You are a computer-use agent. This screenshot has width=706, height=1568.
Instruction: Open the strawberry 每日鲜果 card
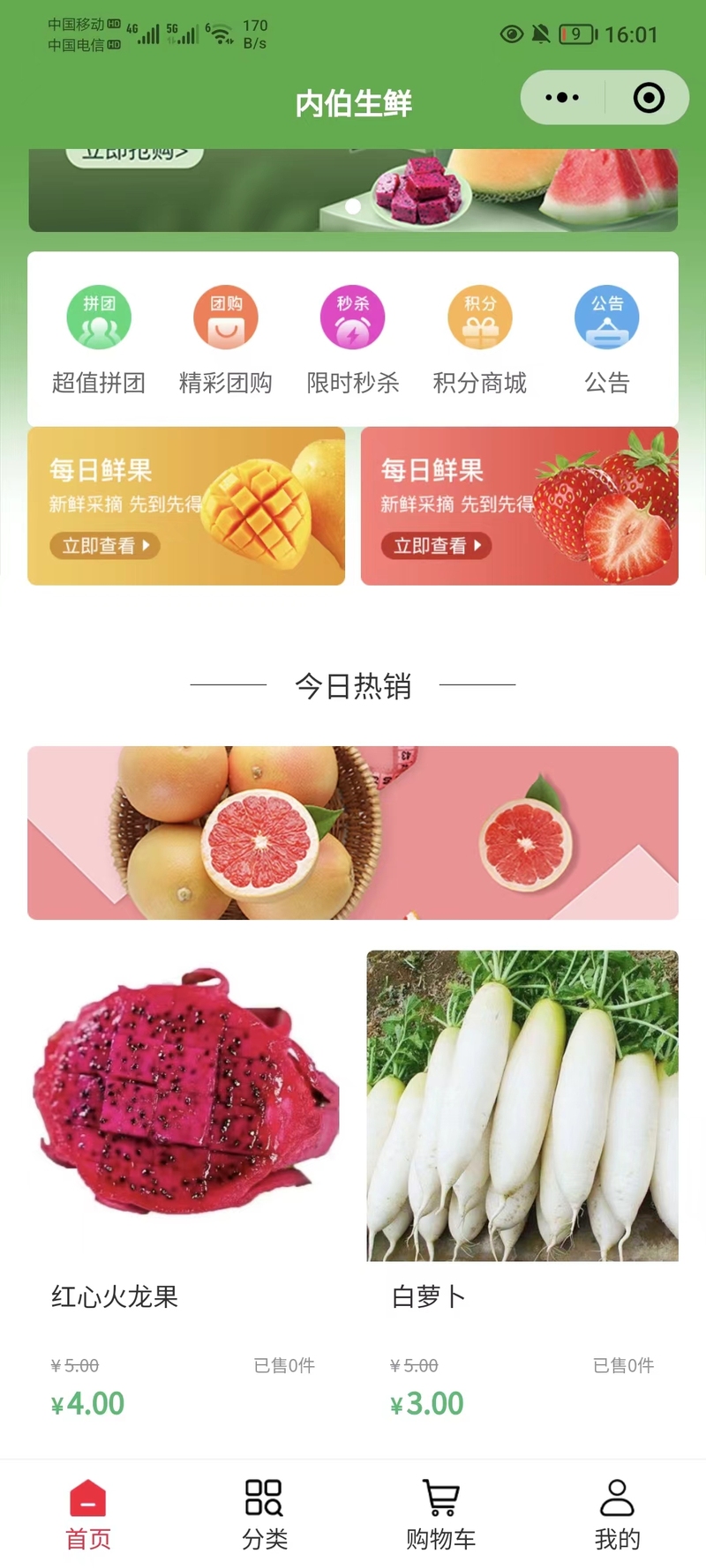coord(520,506)
